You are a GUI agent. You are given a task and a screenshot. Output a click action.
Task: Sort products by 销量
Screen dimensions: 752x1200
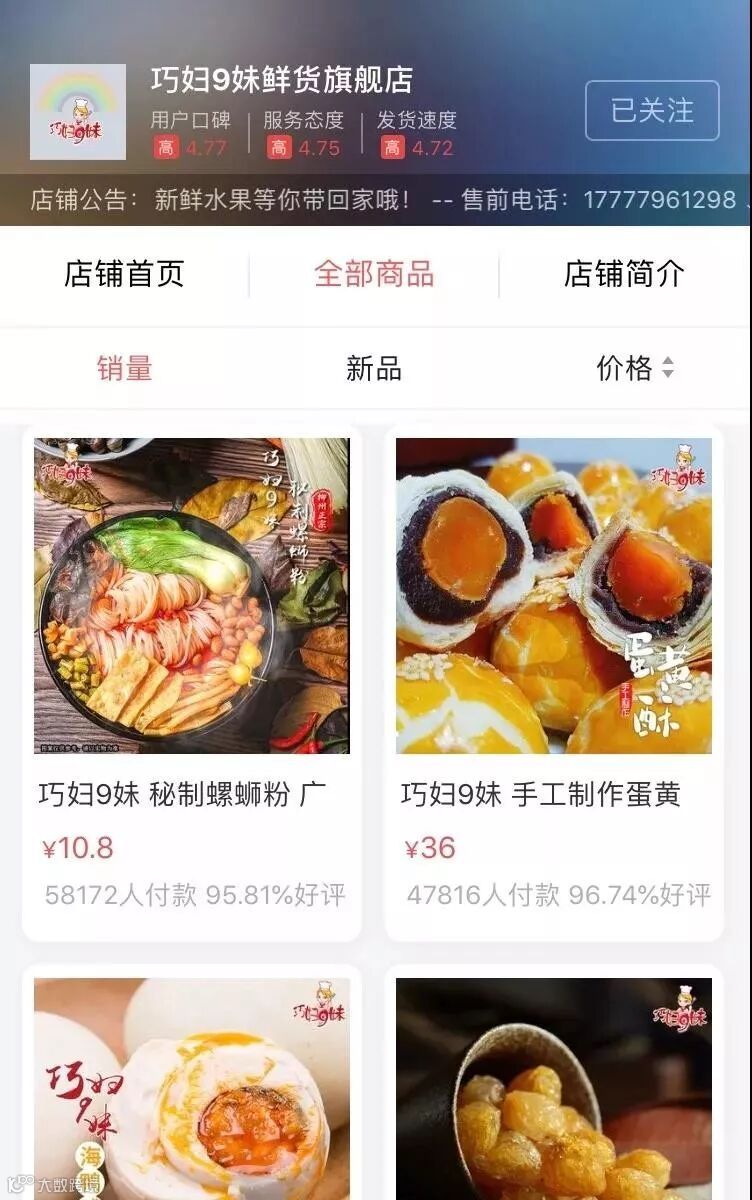[x=124, y=368]
